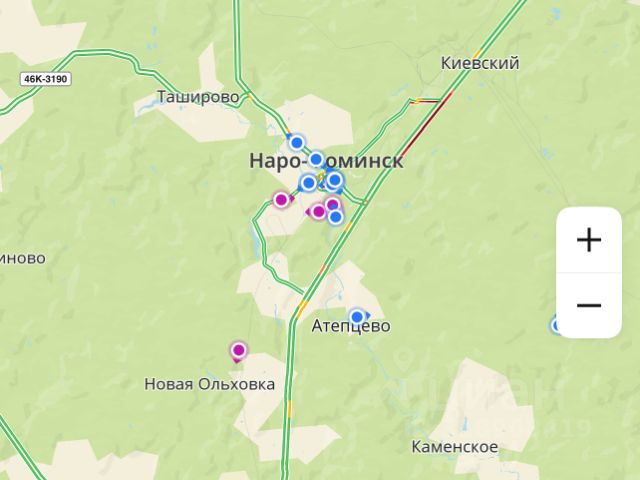Select the blue marker at Атепцево
Image resolution: width=640 pixels, height=480 pixels.
point(357,316)
